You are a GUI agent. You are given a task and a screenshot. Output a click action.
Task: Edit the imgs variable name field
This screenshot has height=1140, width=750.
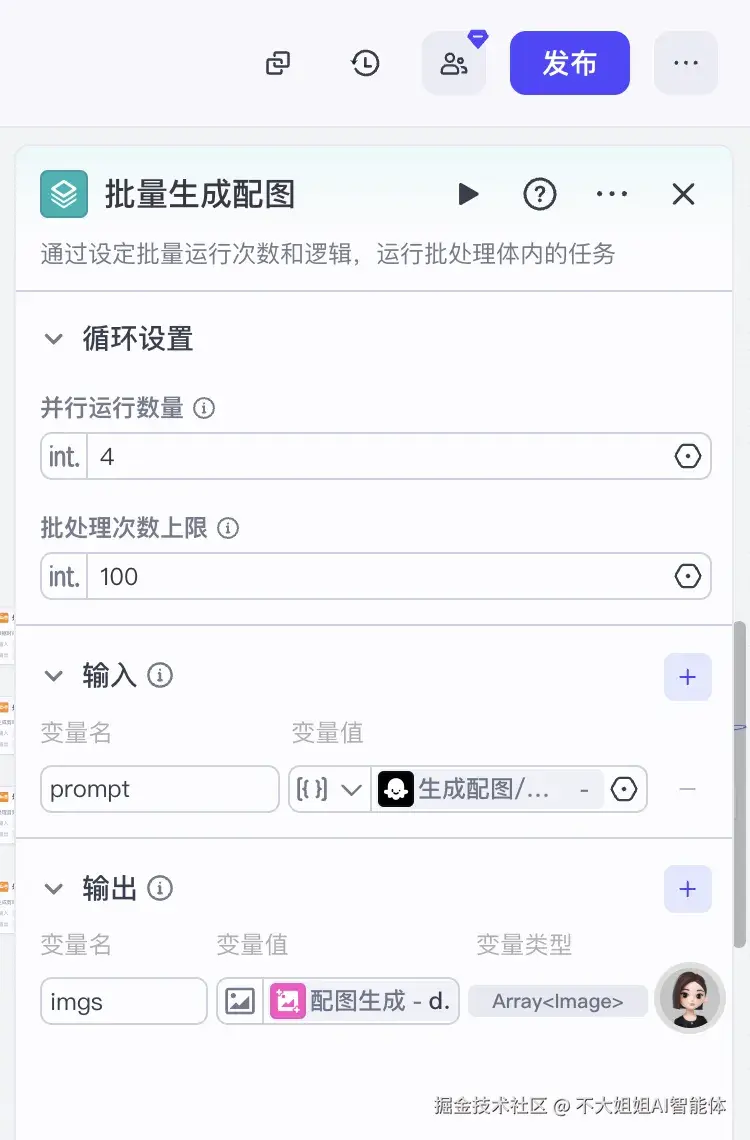pyautogui.click(x=124, y=1001)
